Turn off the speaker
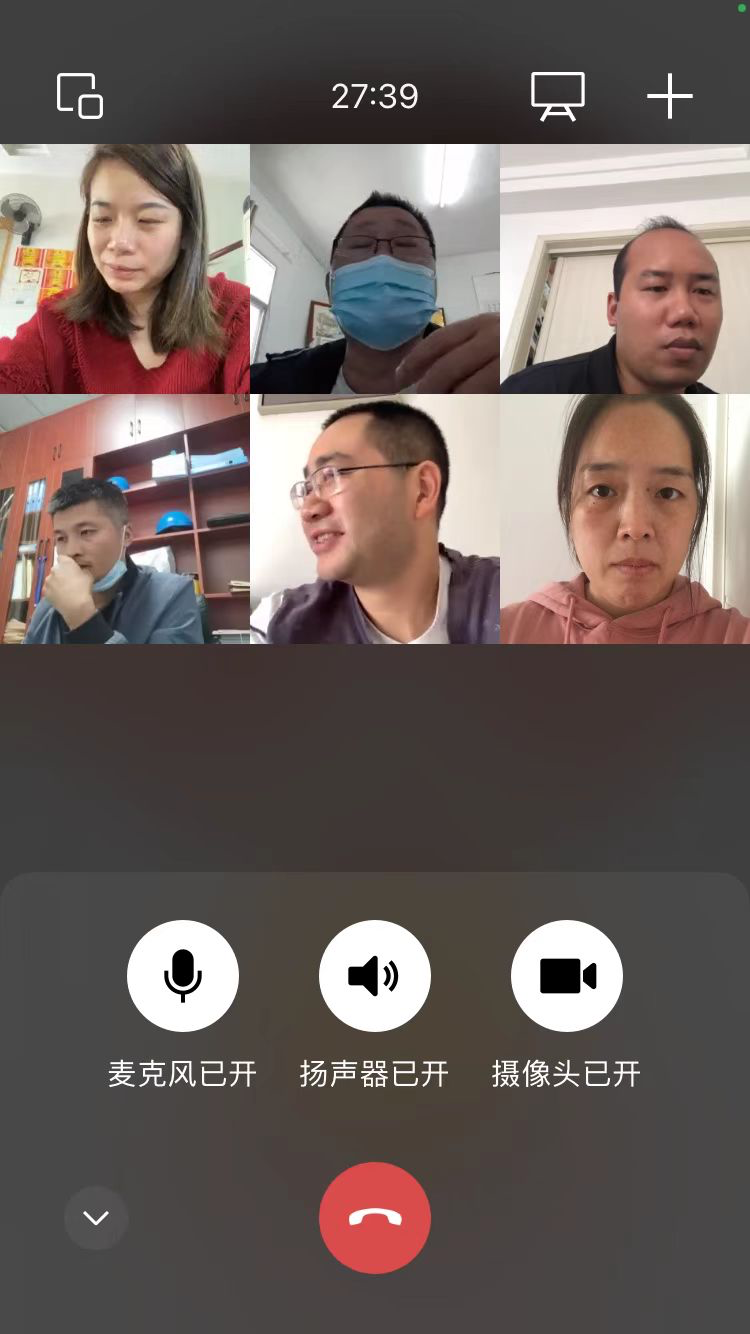Screen dimensions: 750x1334 coord(375,976)
